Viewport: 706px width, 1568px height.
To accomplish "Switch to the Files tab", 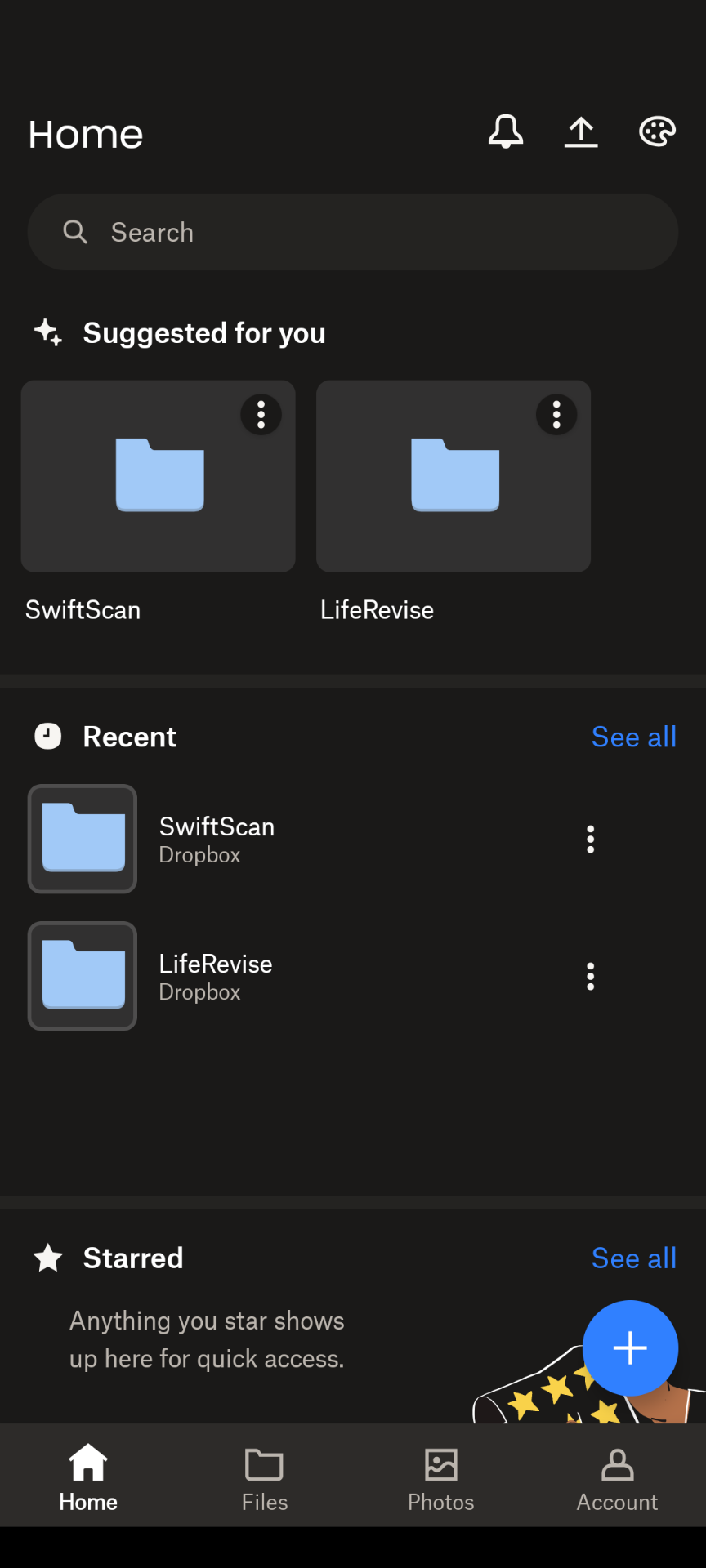I will click(x=265, y=1478).
